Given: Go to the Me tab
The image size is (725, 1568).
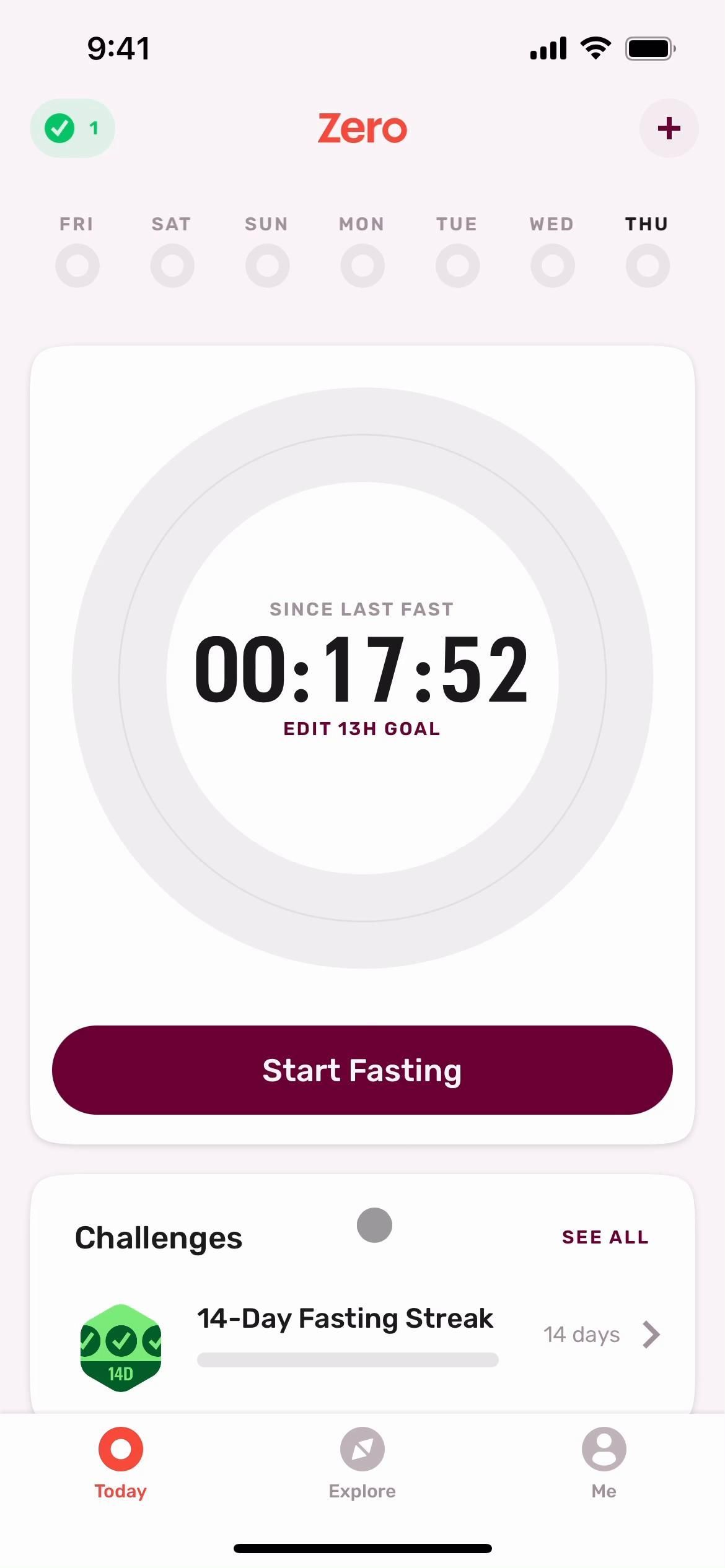Looking at the screenshot, I should coord(604,1463).
